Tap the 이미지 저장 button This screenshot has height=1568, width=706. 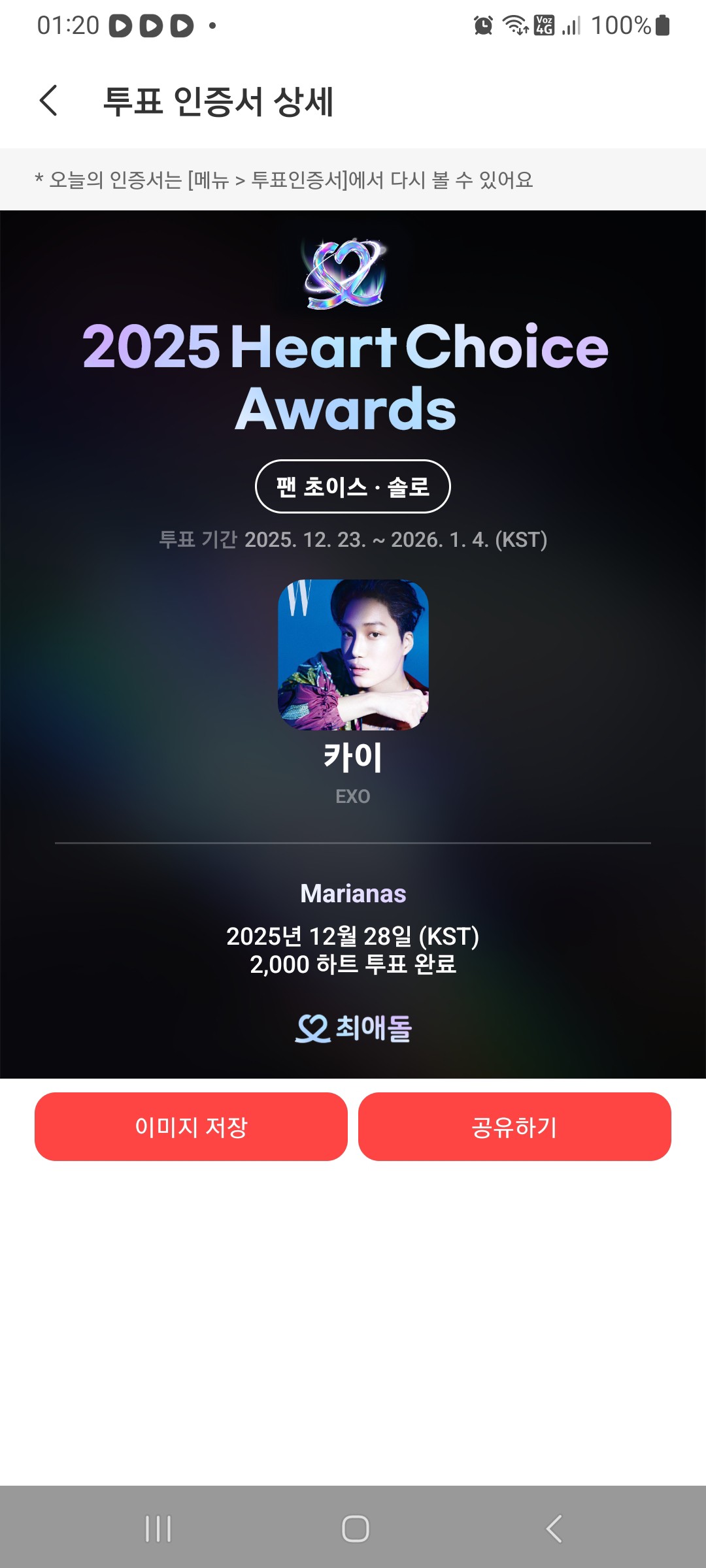192,1126
